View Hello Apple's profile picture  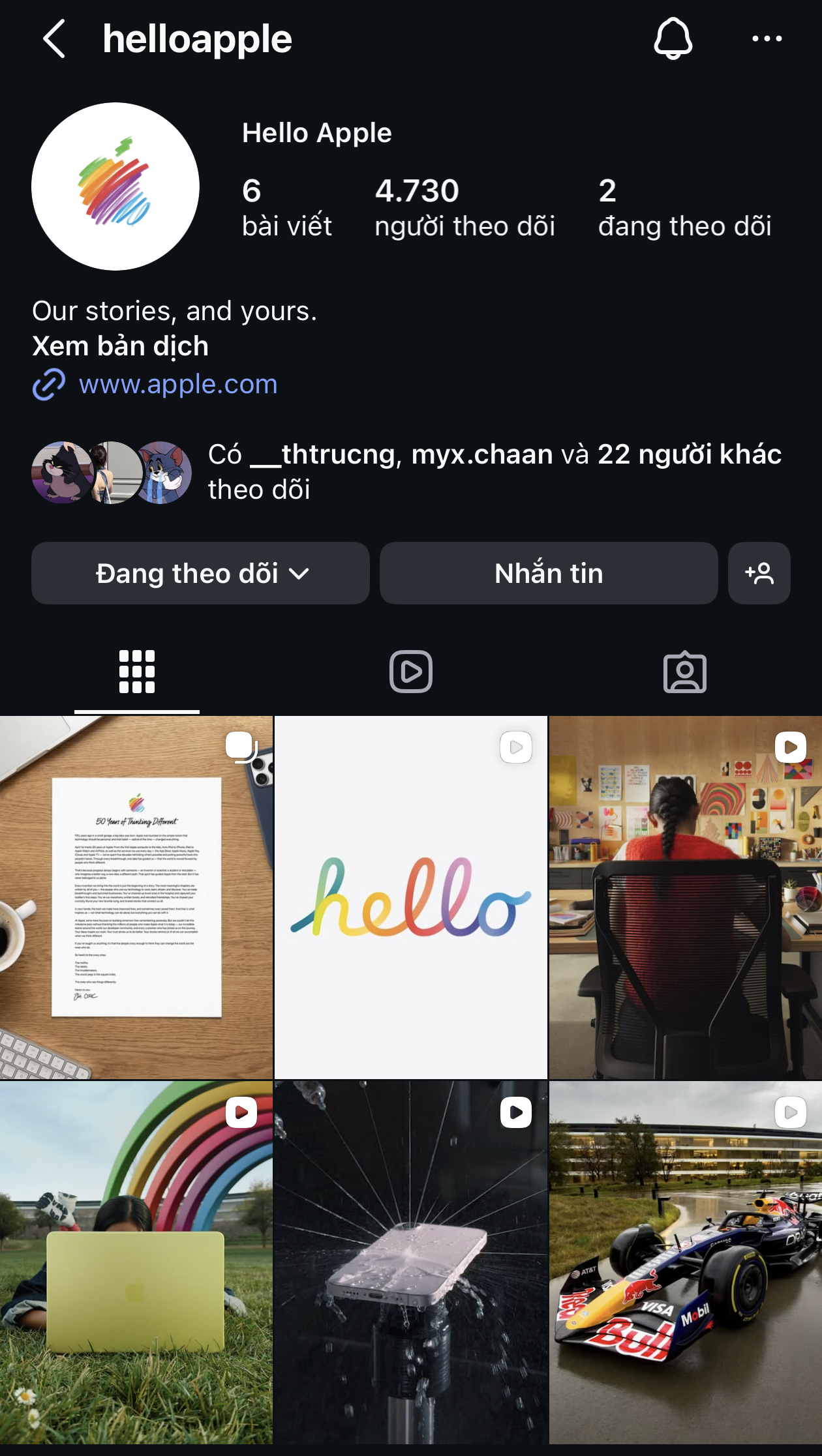(115, 186)
